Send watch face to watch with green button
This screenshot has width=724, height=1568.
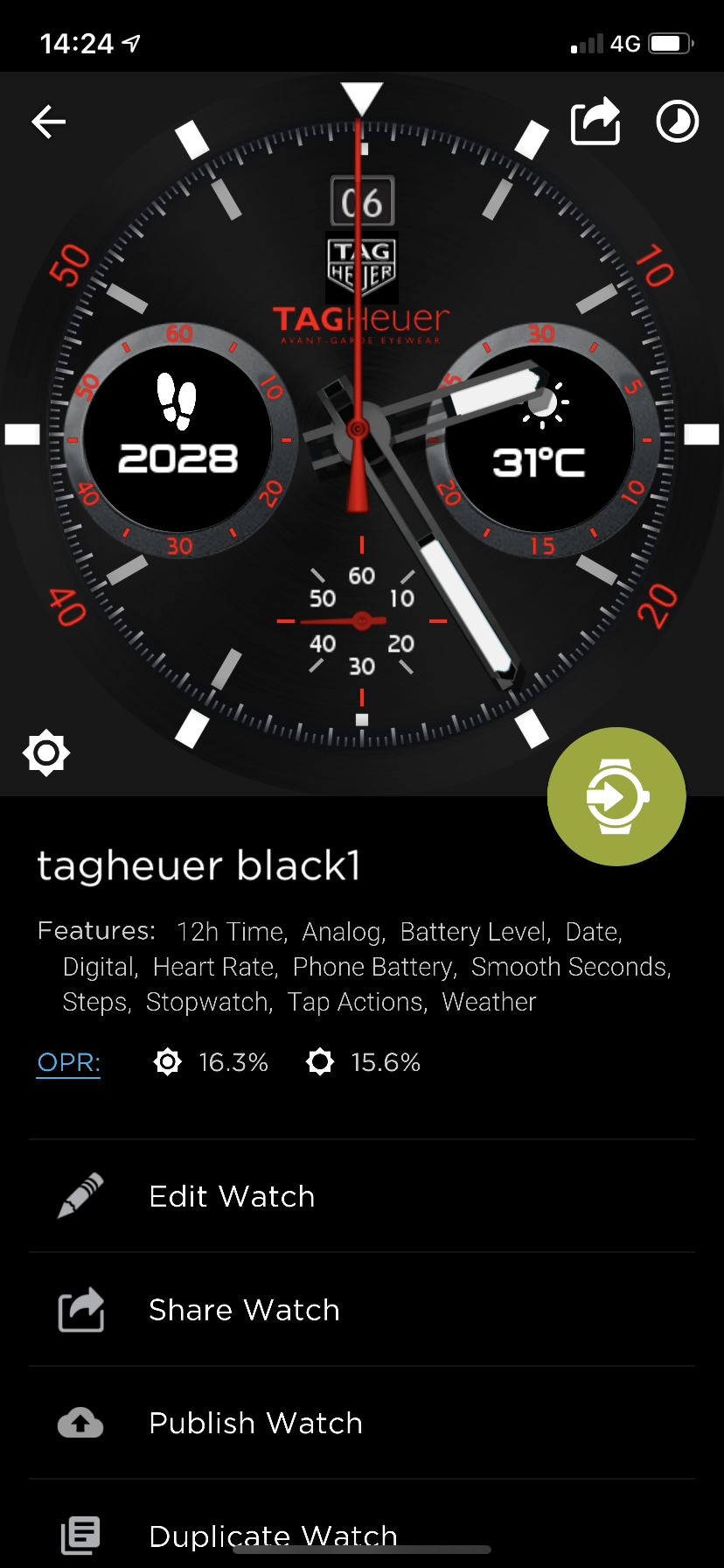[616, 796]
